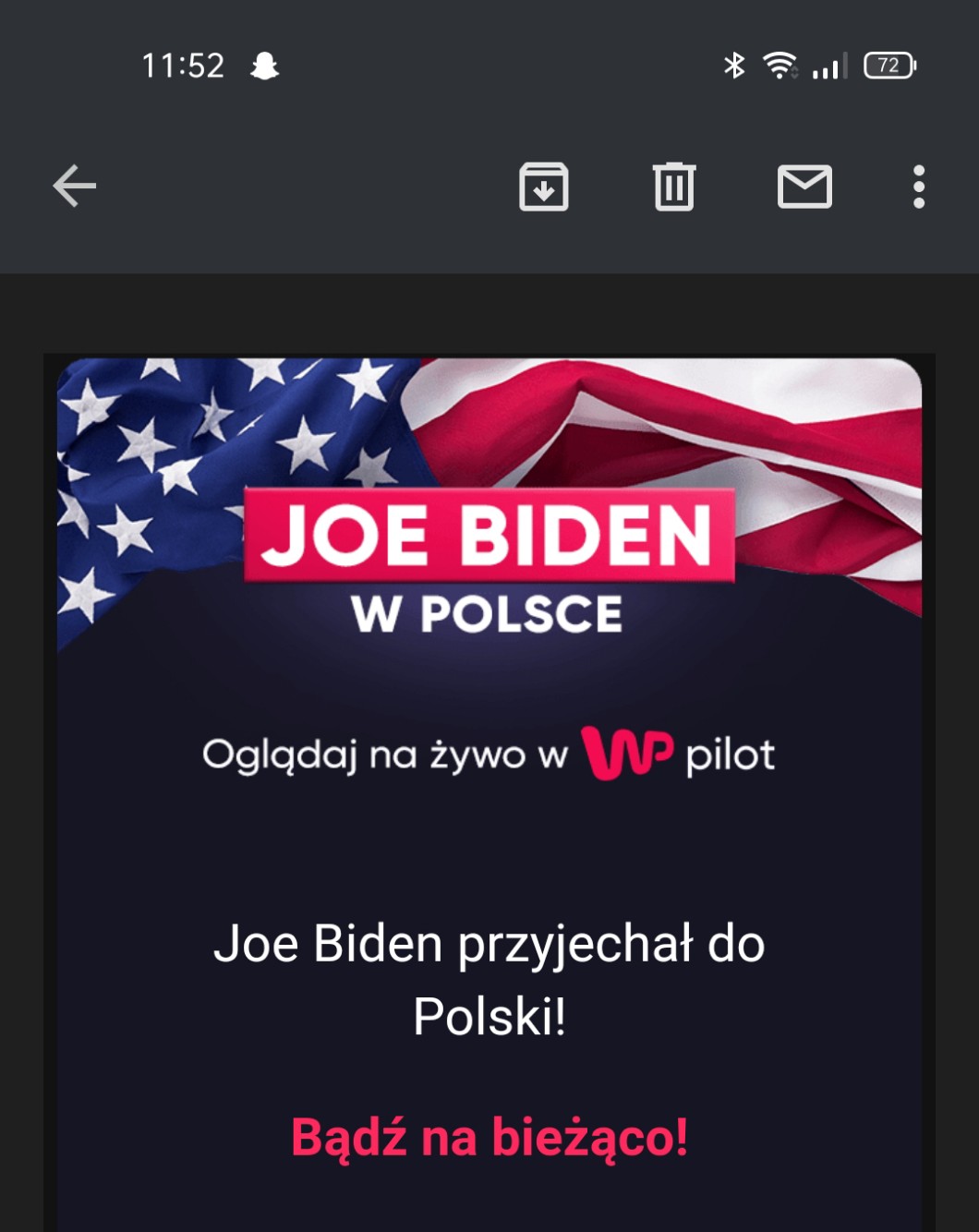
Task: Archive this email
Action: coord(543,187)
